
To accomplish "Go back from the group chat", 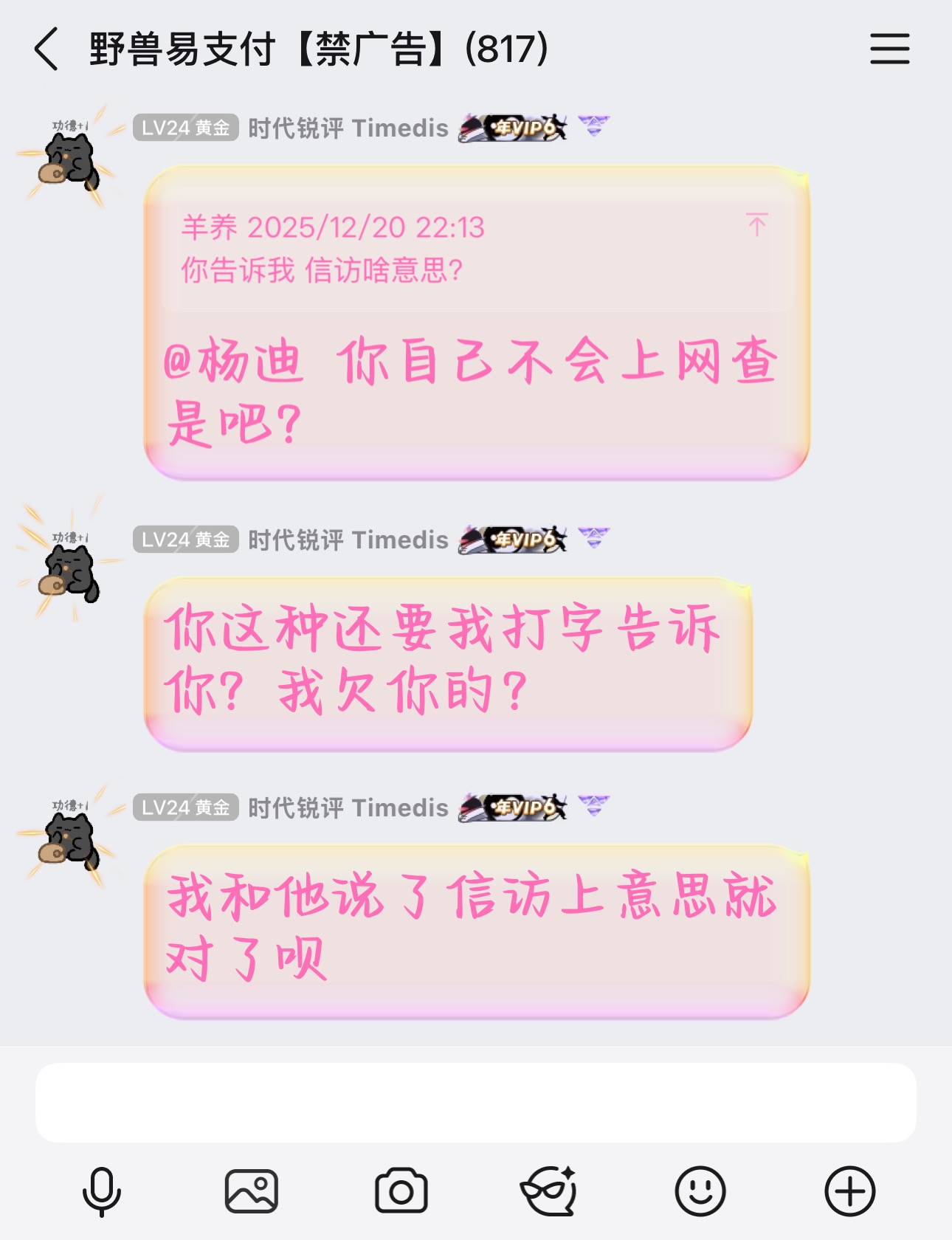I will click(46, 49).
